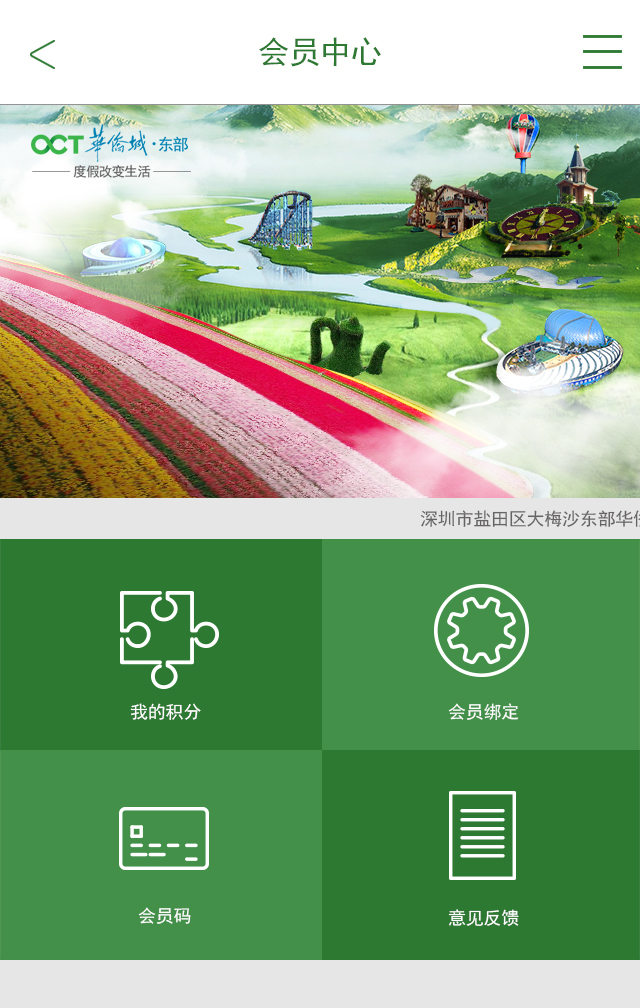
Task: Go back using the top-left arrow
Action: pos(42,54)
